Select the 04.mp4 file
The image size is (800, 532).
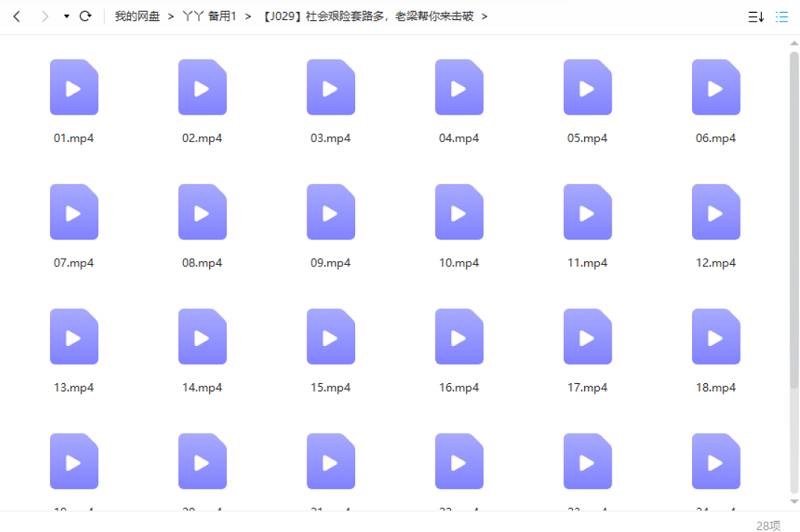click(459, 87)
